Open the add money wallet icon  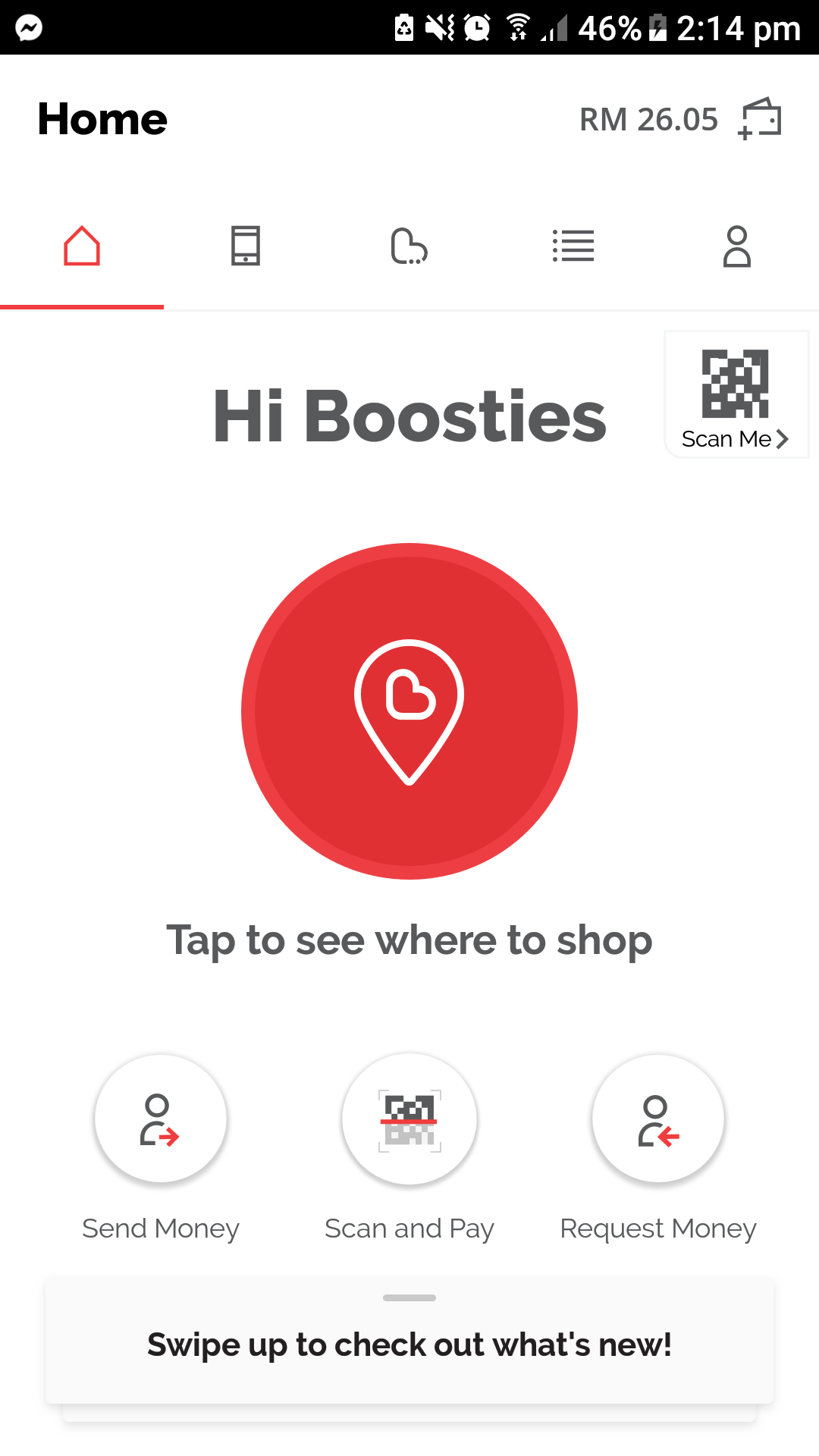click(760, 119)
